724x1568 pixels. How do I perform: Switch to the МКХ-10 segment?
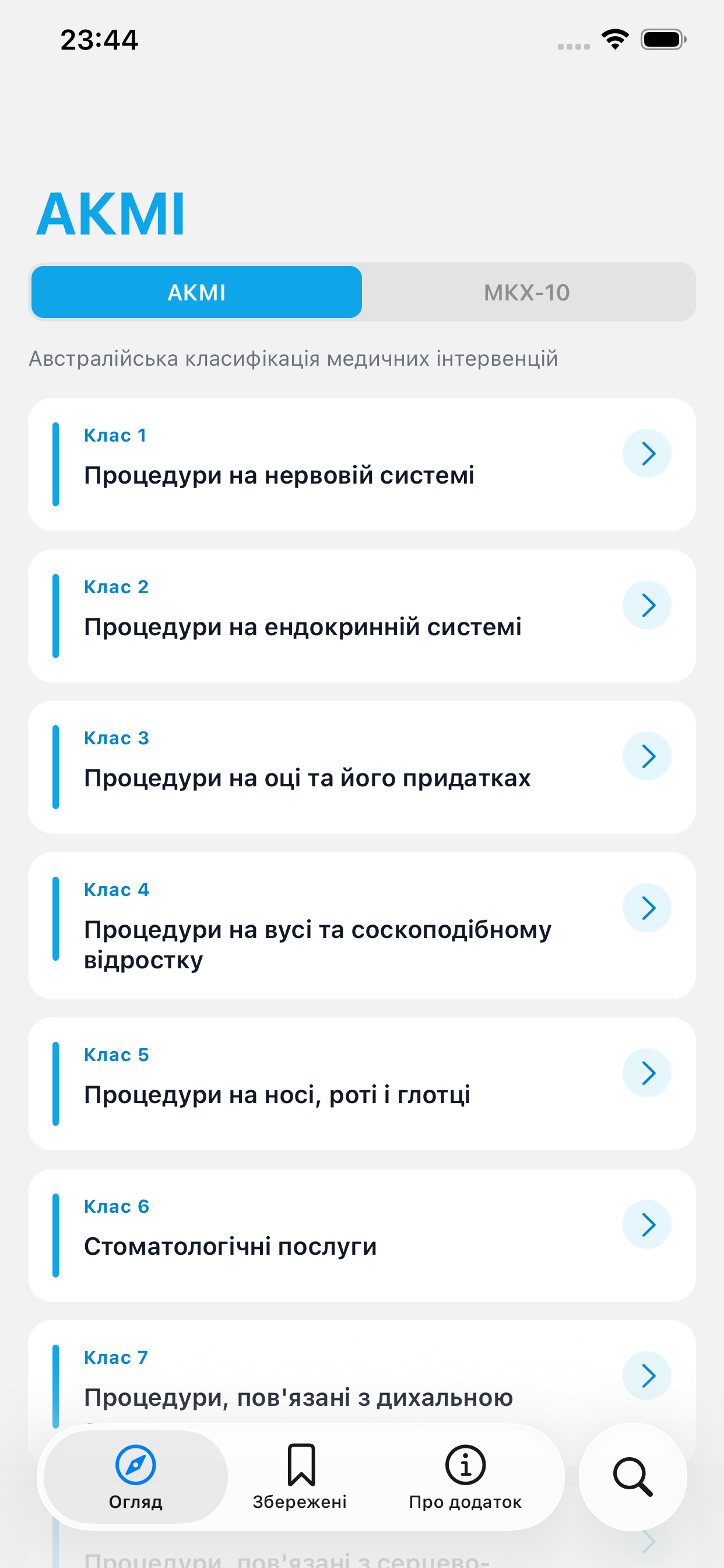(527, 292)
